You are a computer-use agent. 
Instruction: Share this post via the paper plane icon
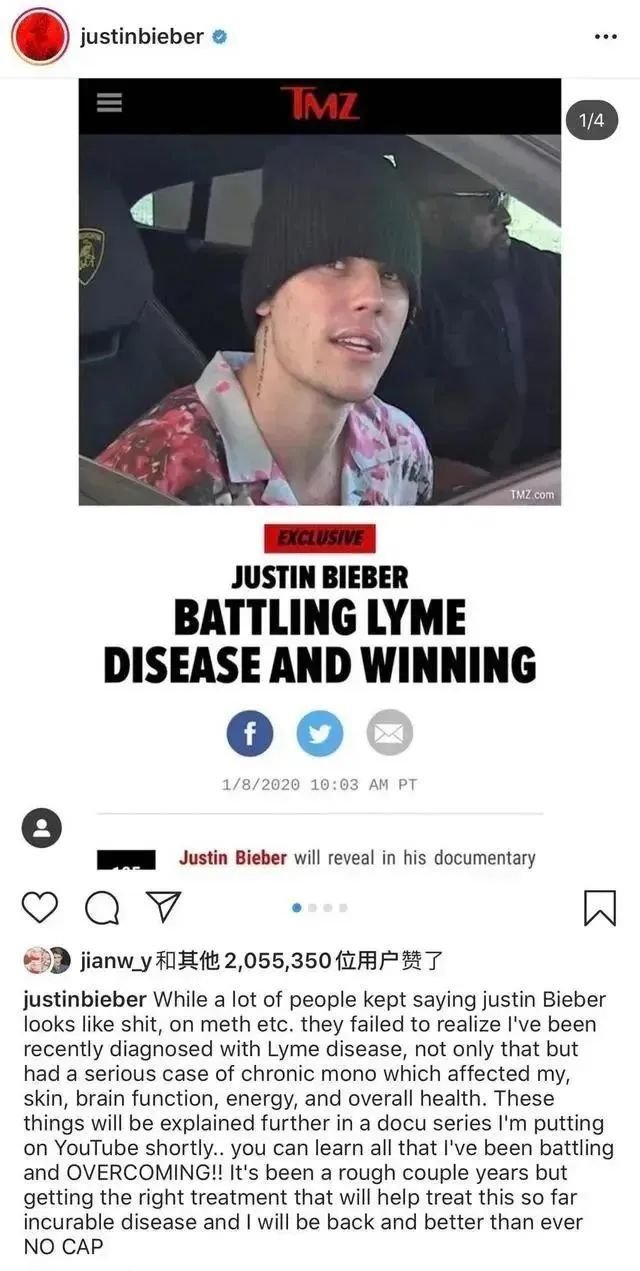pos(161,907)
